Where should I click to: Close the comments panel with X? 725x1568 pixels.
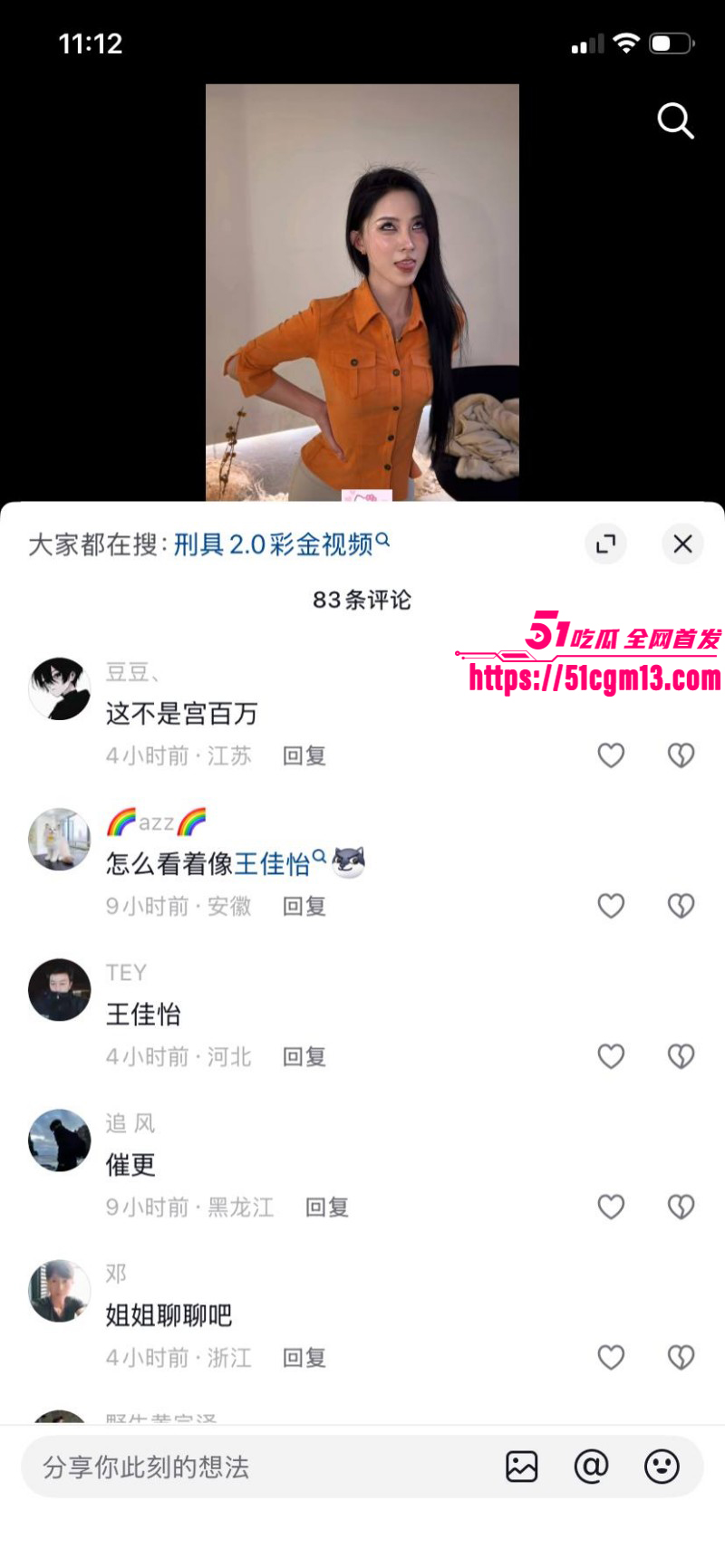pos(682,544)
